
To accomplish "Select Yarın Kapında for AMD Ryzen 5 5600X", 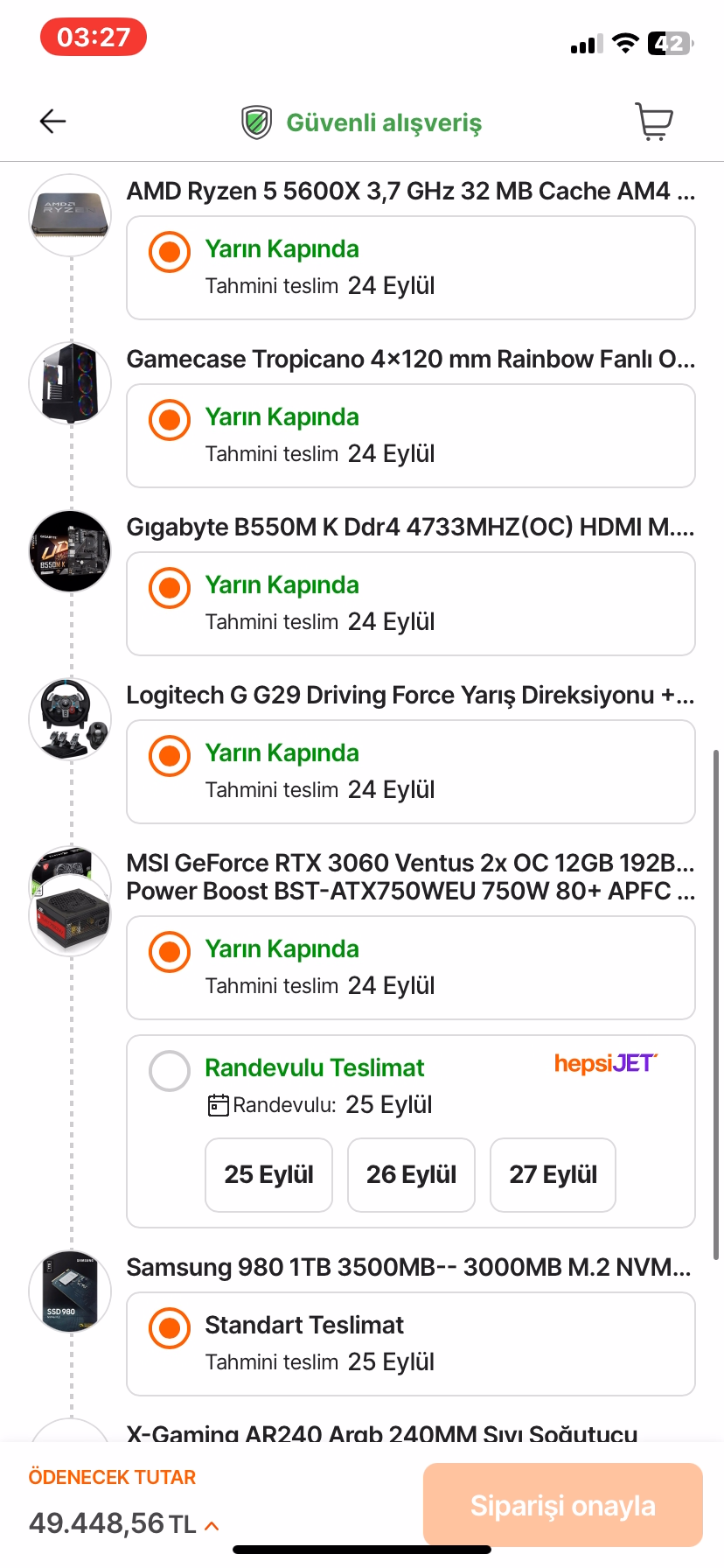I will tap(170, 252).
